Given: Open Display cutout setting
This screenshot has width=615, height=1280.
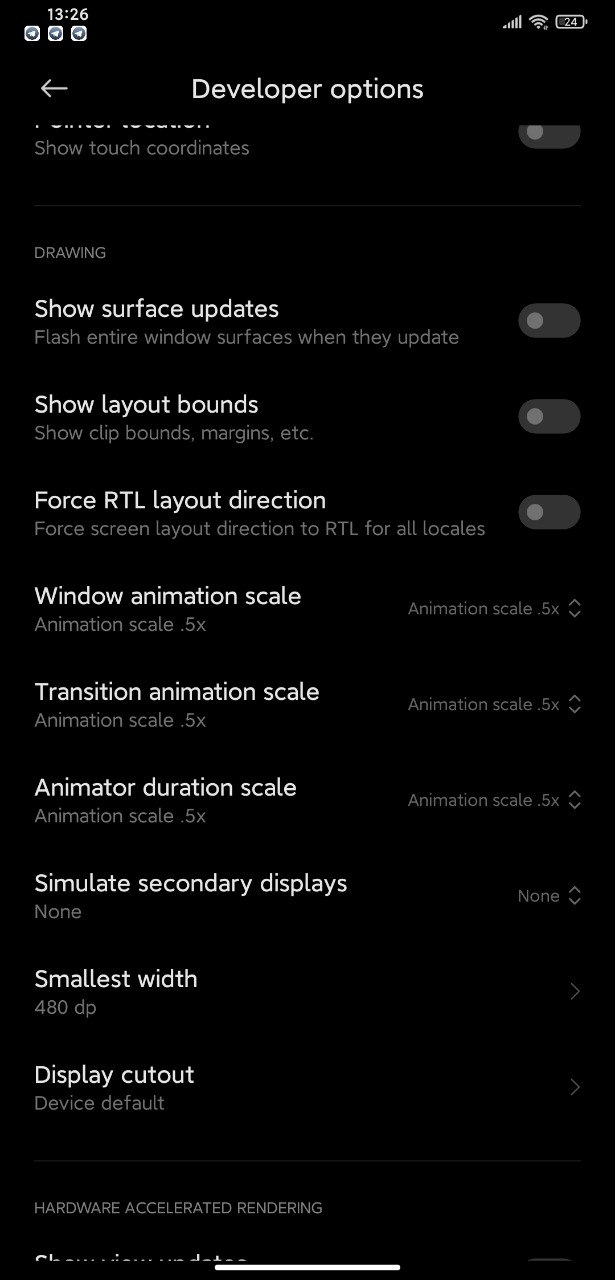Looking at the screenshot, I should coord(307,1088).
